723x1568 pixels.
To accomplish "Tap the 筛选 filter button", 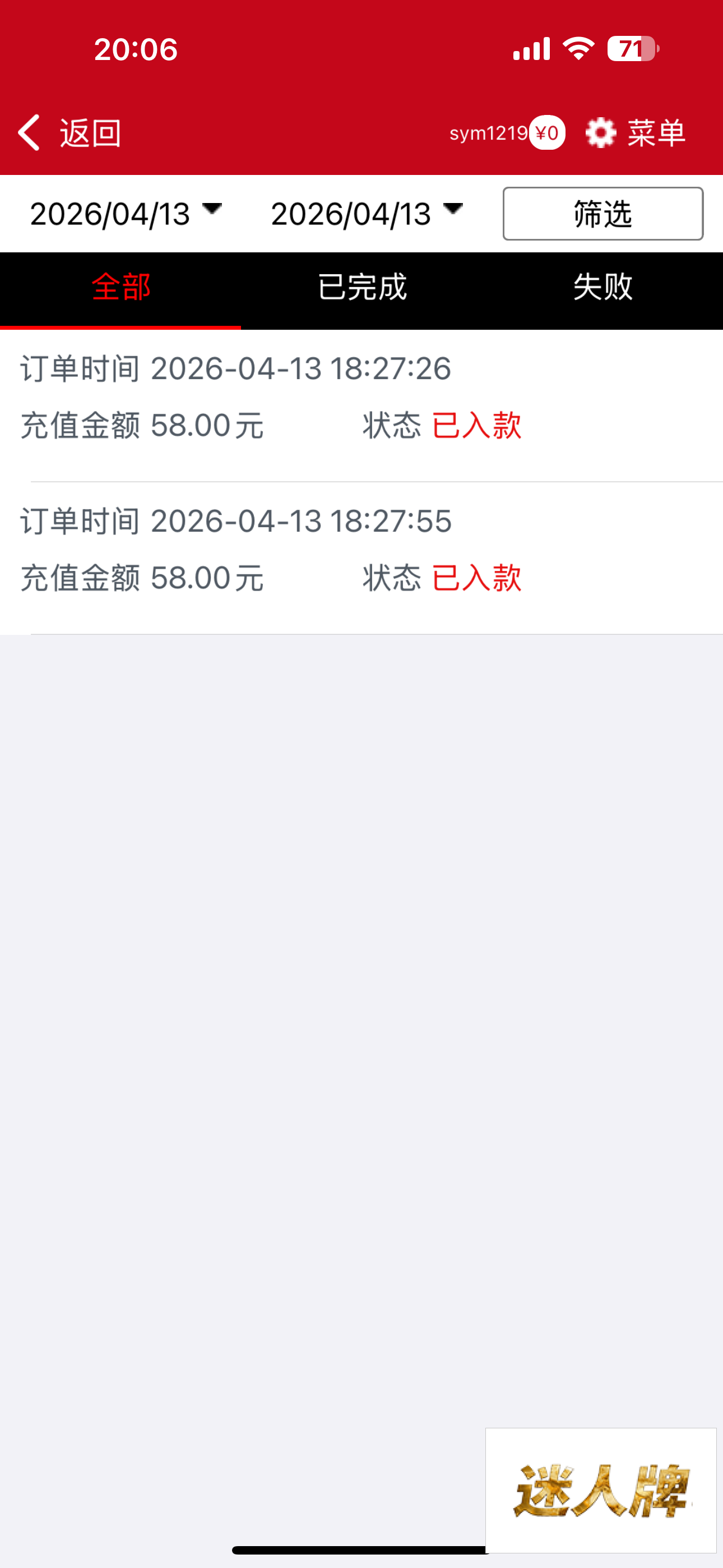I will (602, 214).
